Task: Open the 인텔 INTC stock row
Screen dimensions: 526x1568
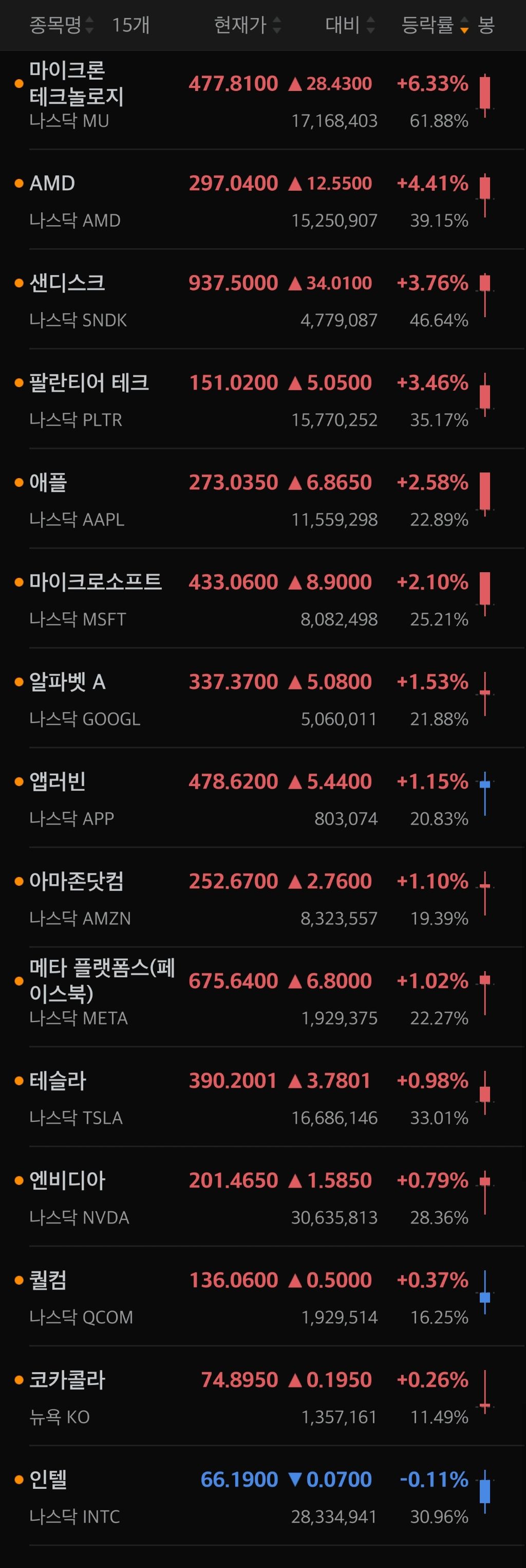Action: pos(262,1497)
